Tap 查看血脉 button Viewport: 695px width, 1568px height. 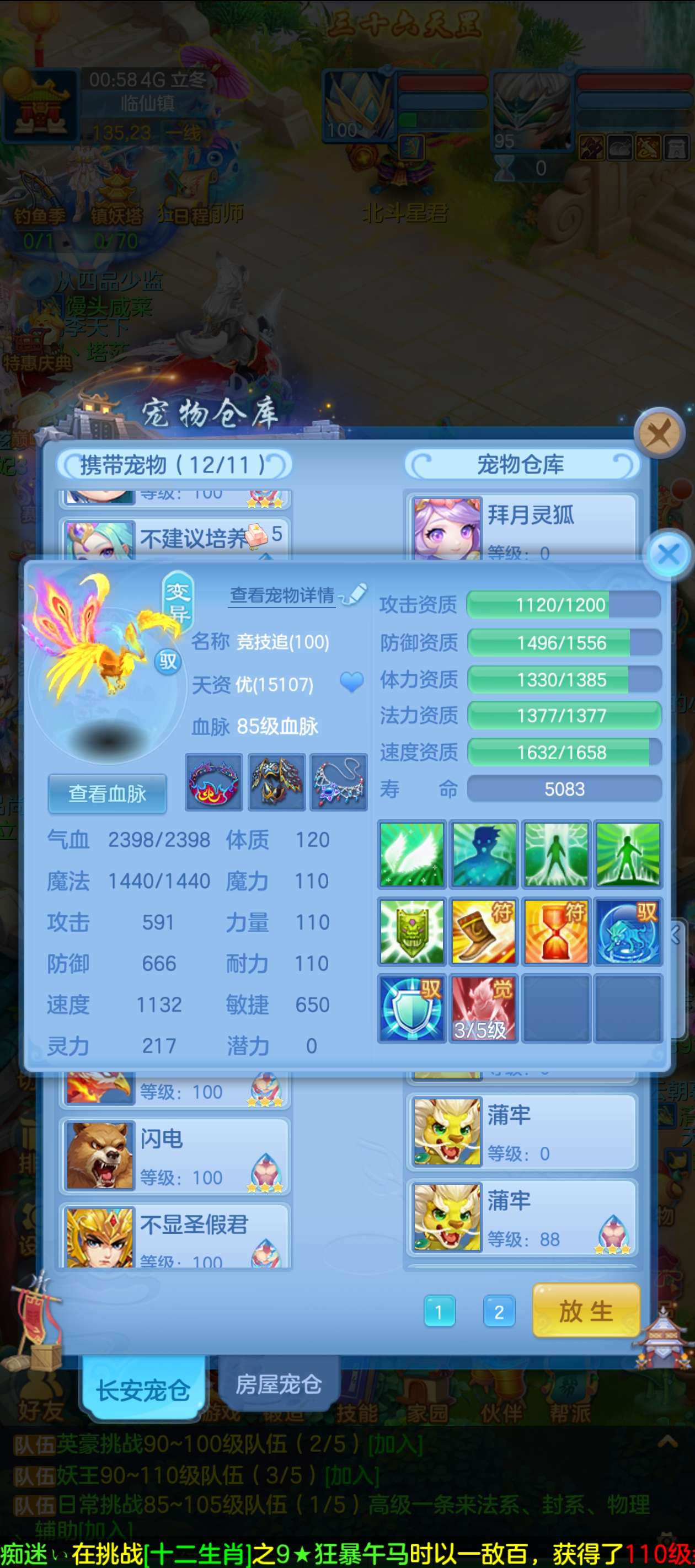107,794
